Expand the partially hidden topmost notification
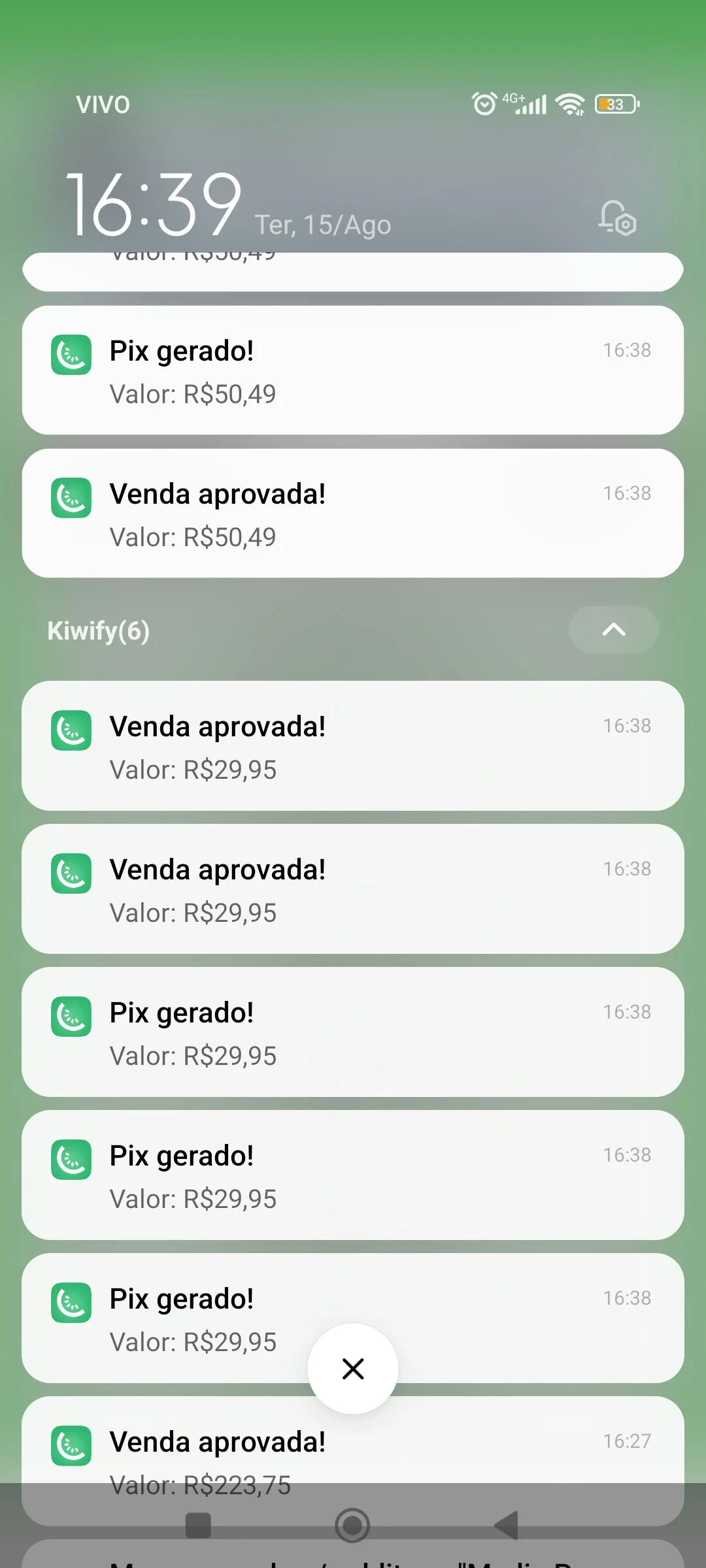 click(353, 268)
